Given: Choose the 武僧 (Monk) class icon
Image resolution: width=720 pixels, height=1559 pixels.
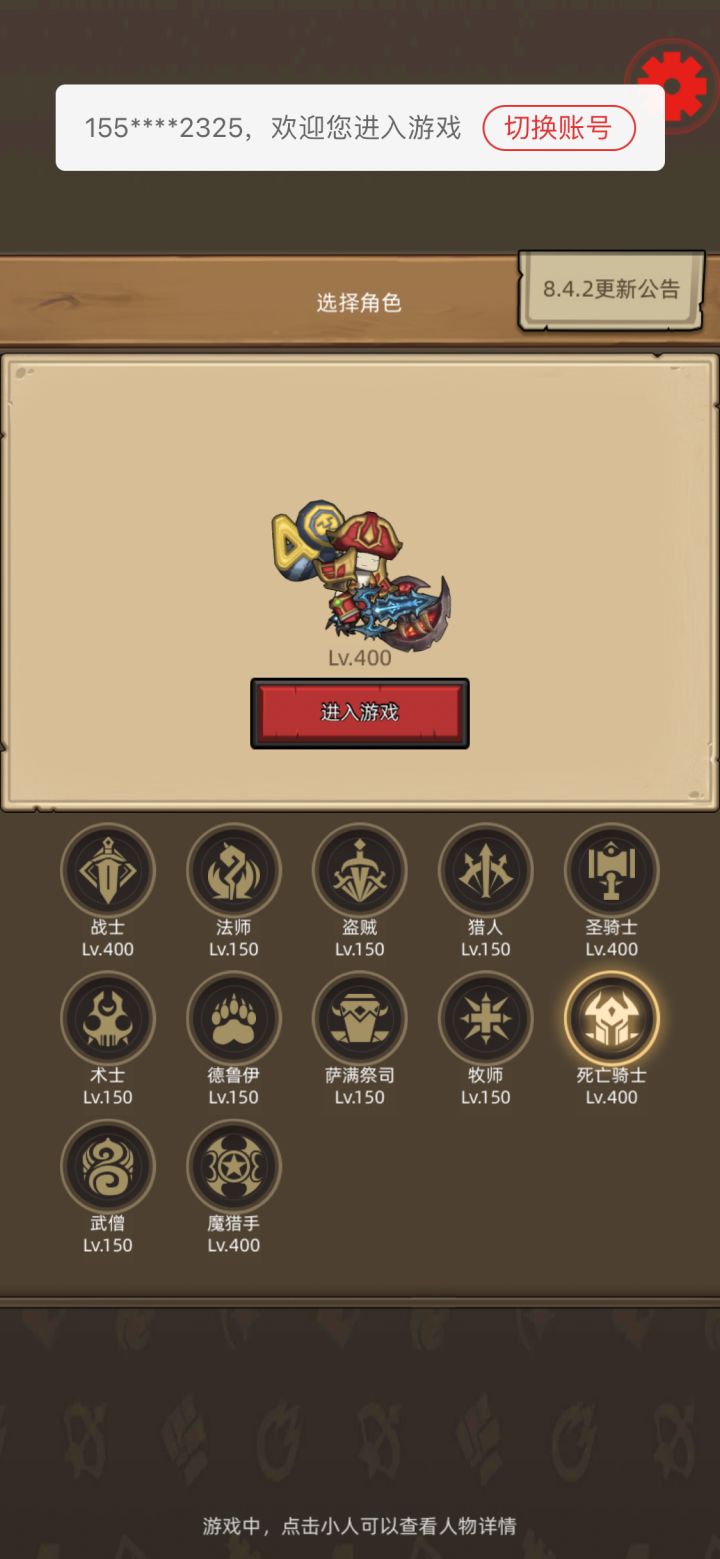Looking at the screenshot, I should click(108, 1166).
